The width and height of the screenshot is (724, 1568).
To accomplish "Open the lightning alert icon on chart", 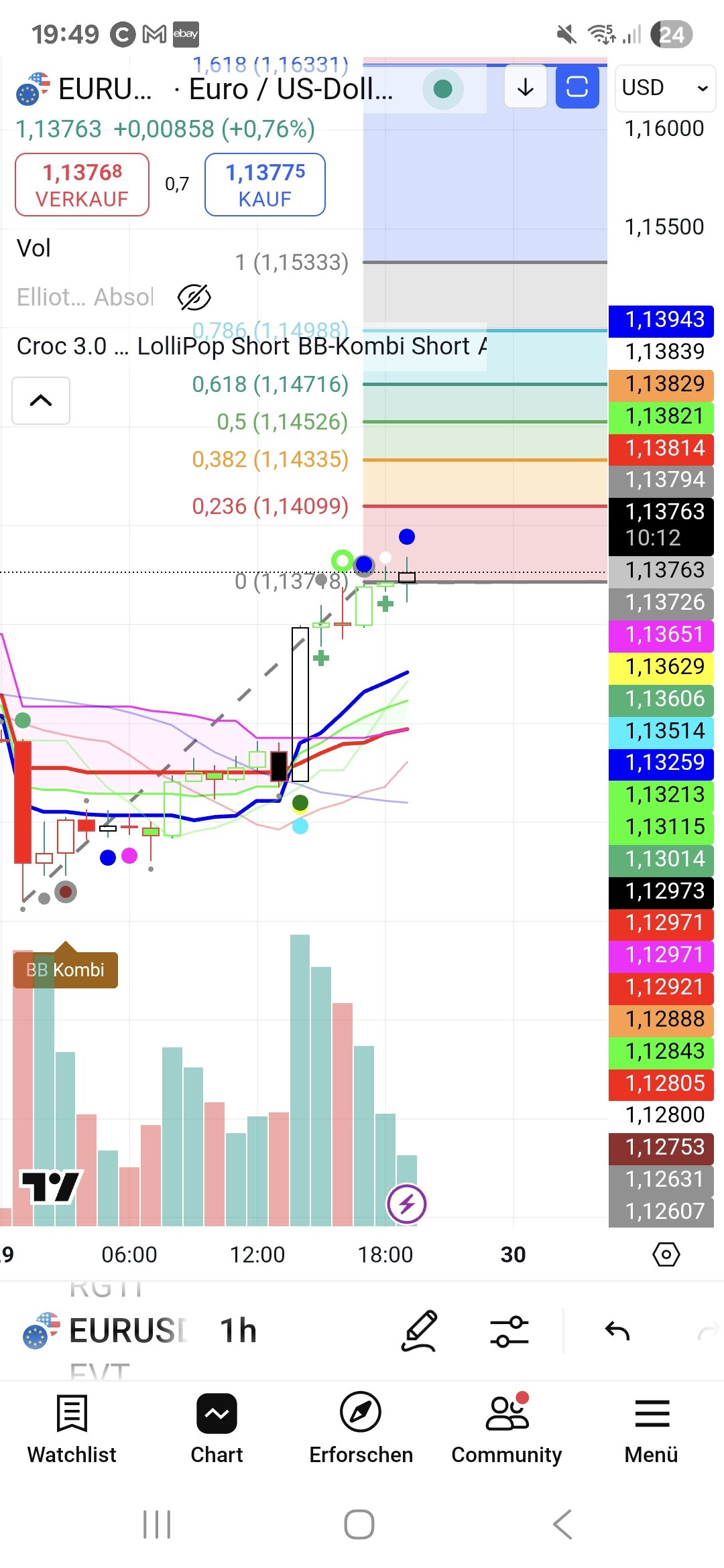I will click(x=407, y=1204).
